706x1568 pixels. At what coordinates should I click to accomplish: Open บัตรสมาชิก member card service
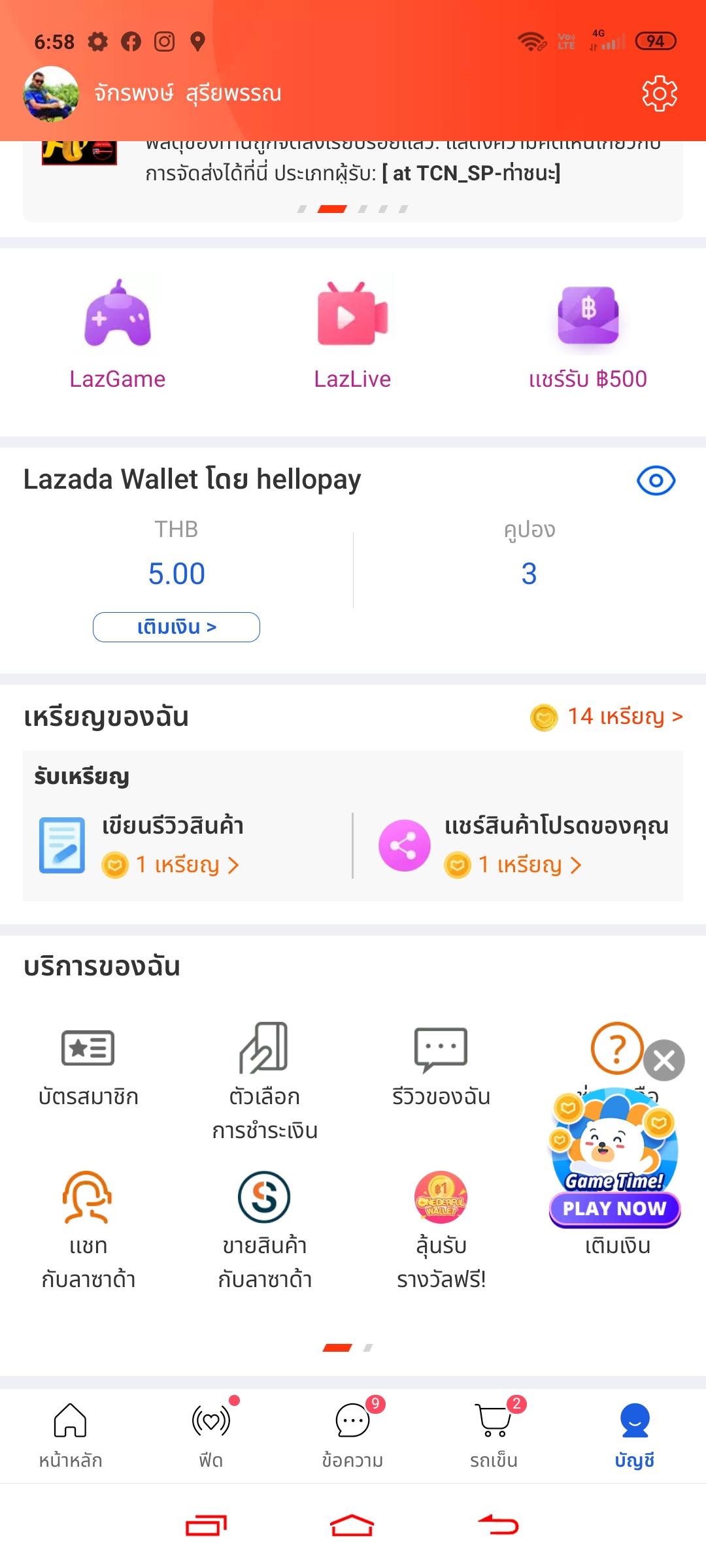click(88, 1064)
